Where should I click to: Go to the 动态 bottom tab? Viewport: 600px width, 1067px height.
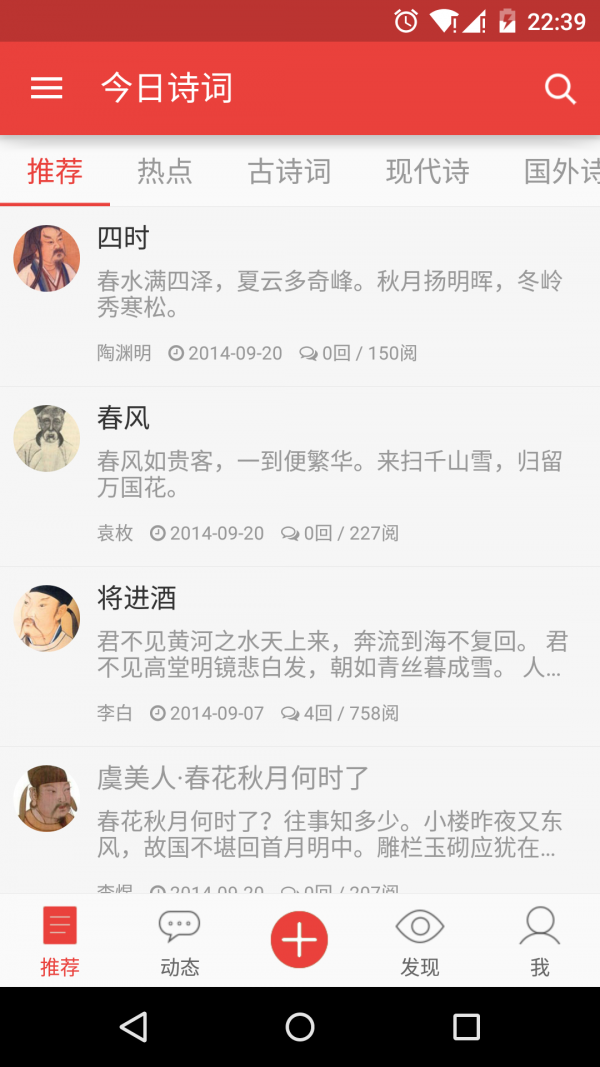(180, 941)
